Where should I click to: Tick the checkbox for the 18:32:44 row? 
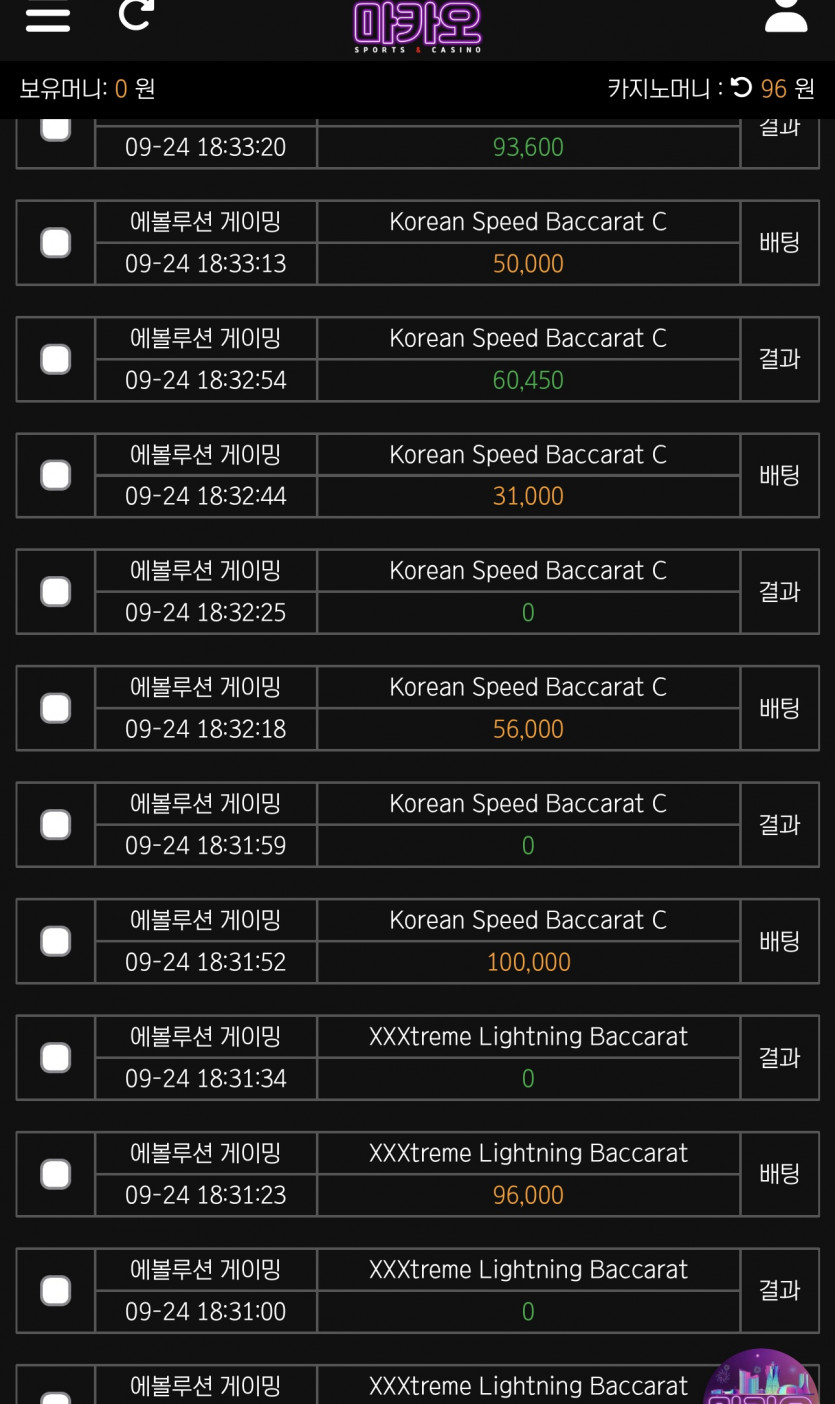pos(55,475)
